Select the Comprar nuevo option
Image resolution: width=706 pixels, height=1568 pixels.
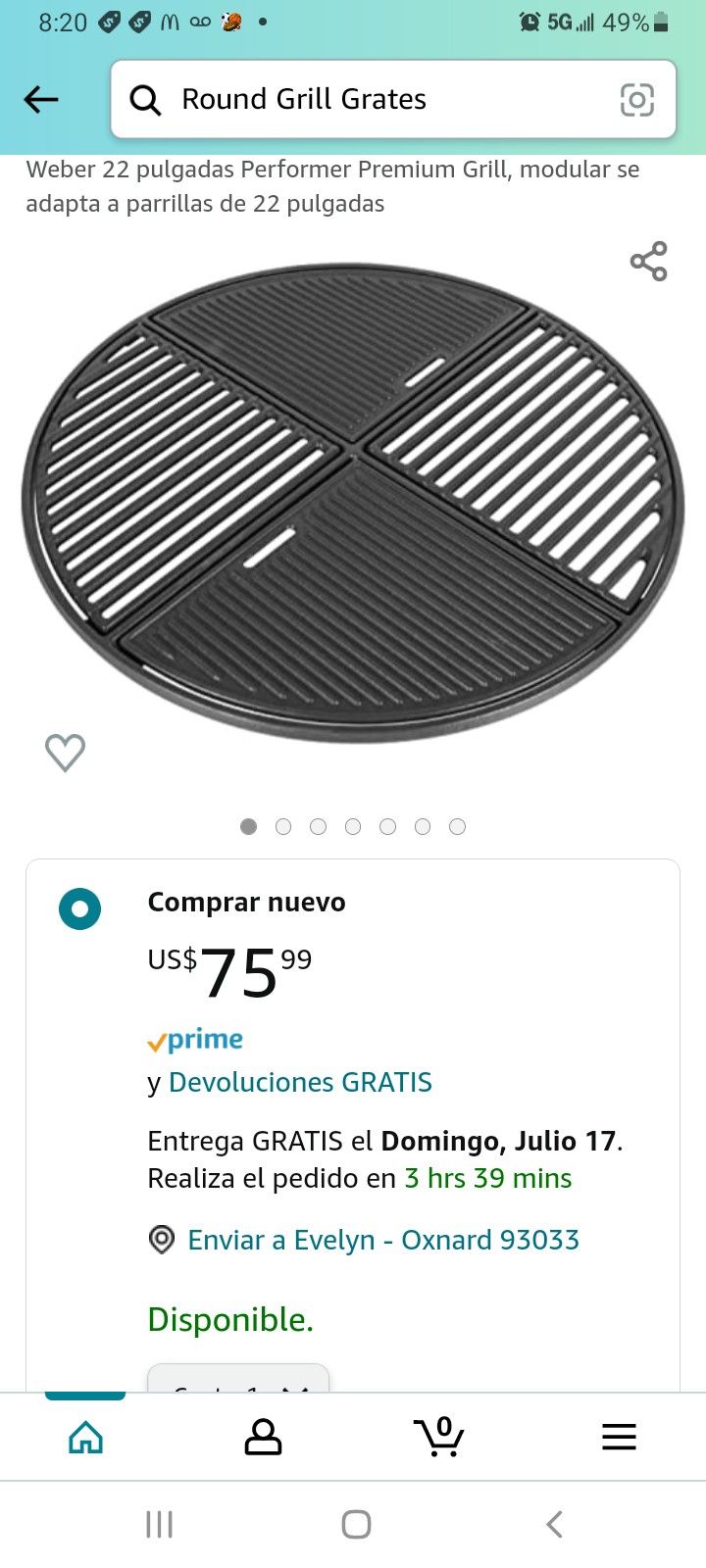[79, 908]
